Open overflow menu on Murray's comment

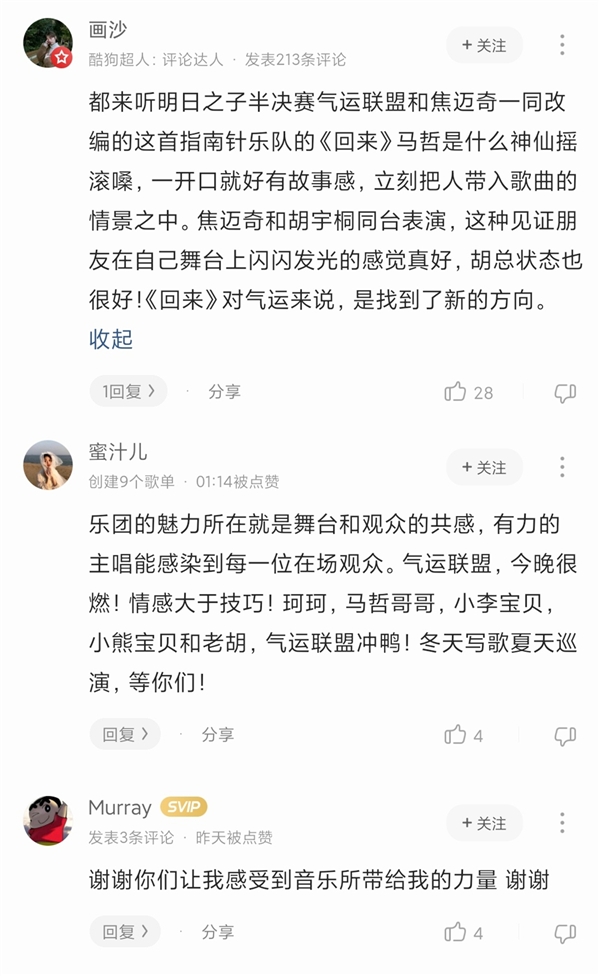point(562,823)
